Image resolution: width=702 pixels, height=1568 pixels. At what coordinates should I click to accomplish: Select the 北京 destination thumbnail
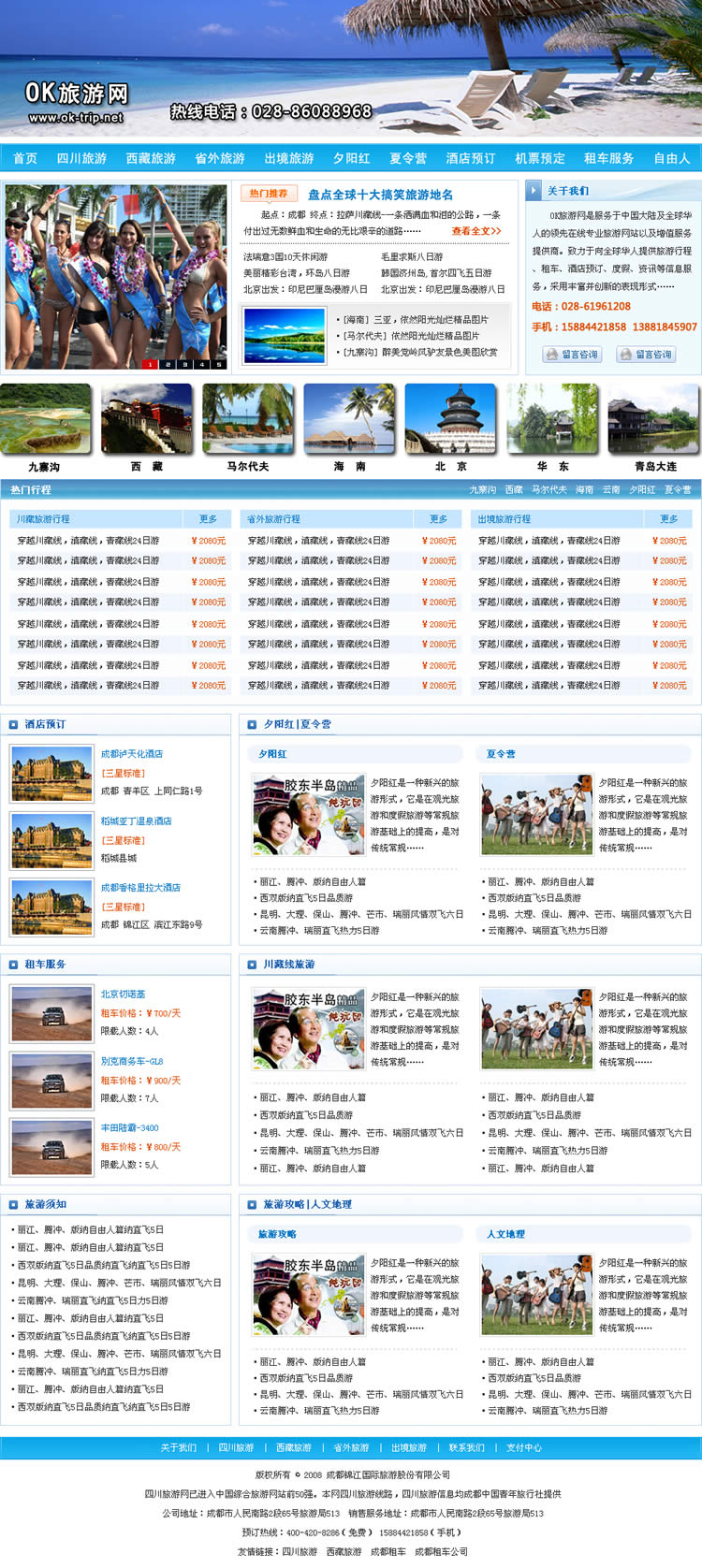click(x=450, y=419)
